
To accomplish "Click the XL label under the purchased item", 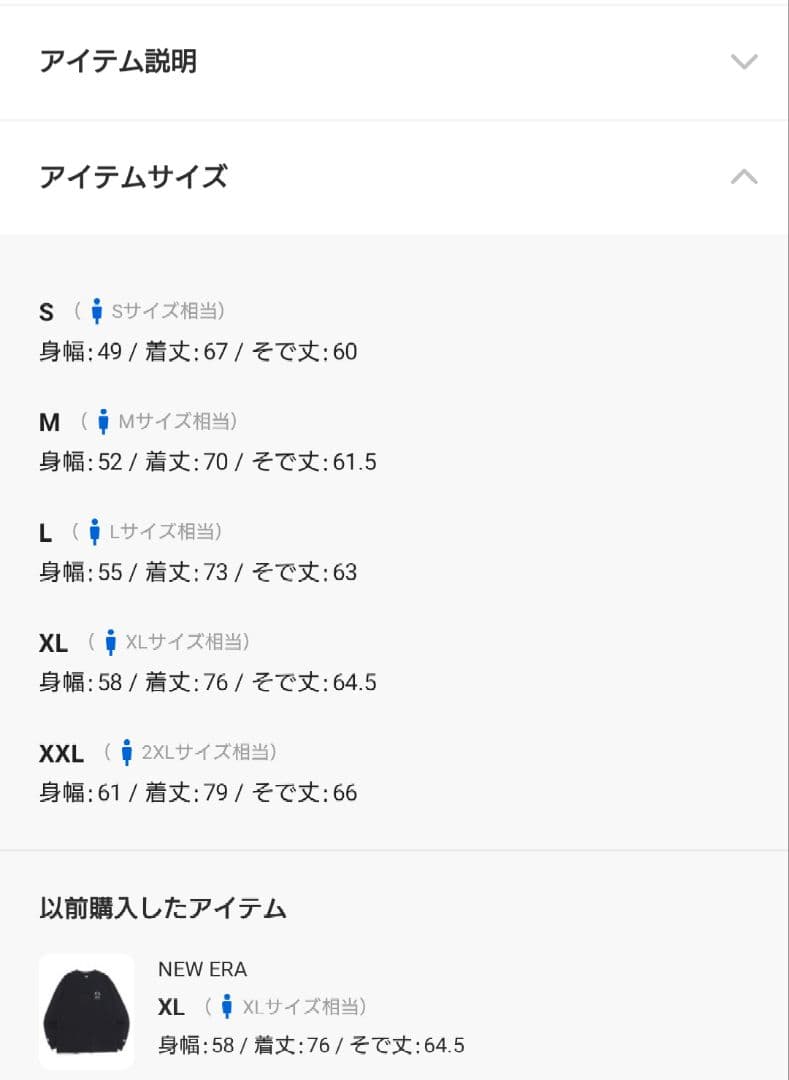I will (170, 1006).
